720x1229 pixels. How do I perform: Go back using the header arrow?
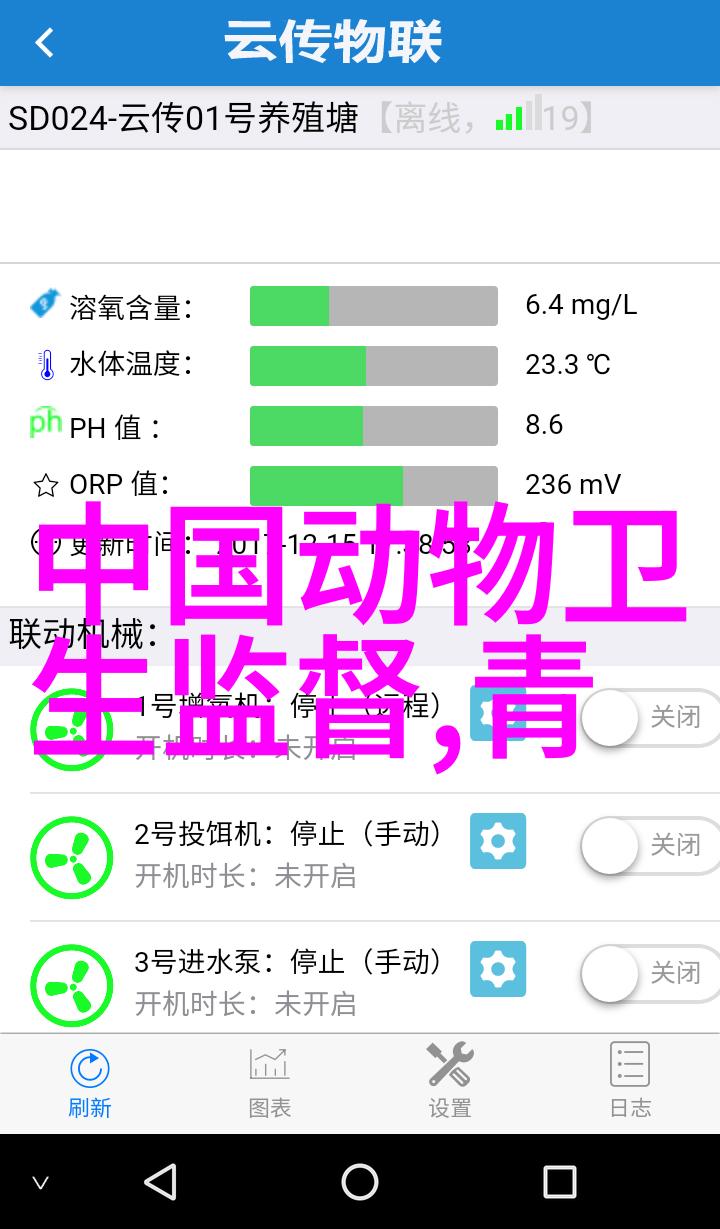[x=44, y=43]
